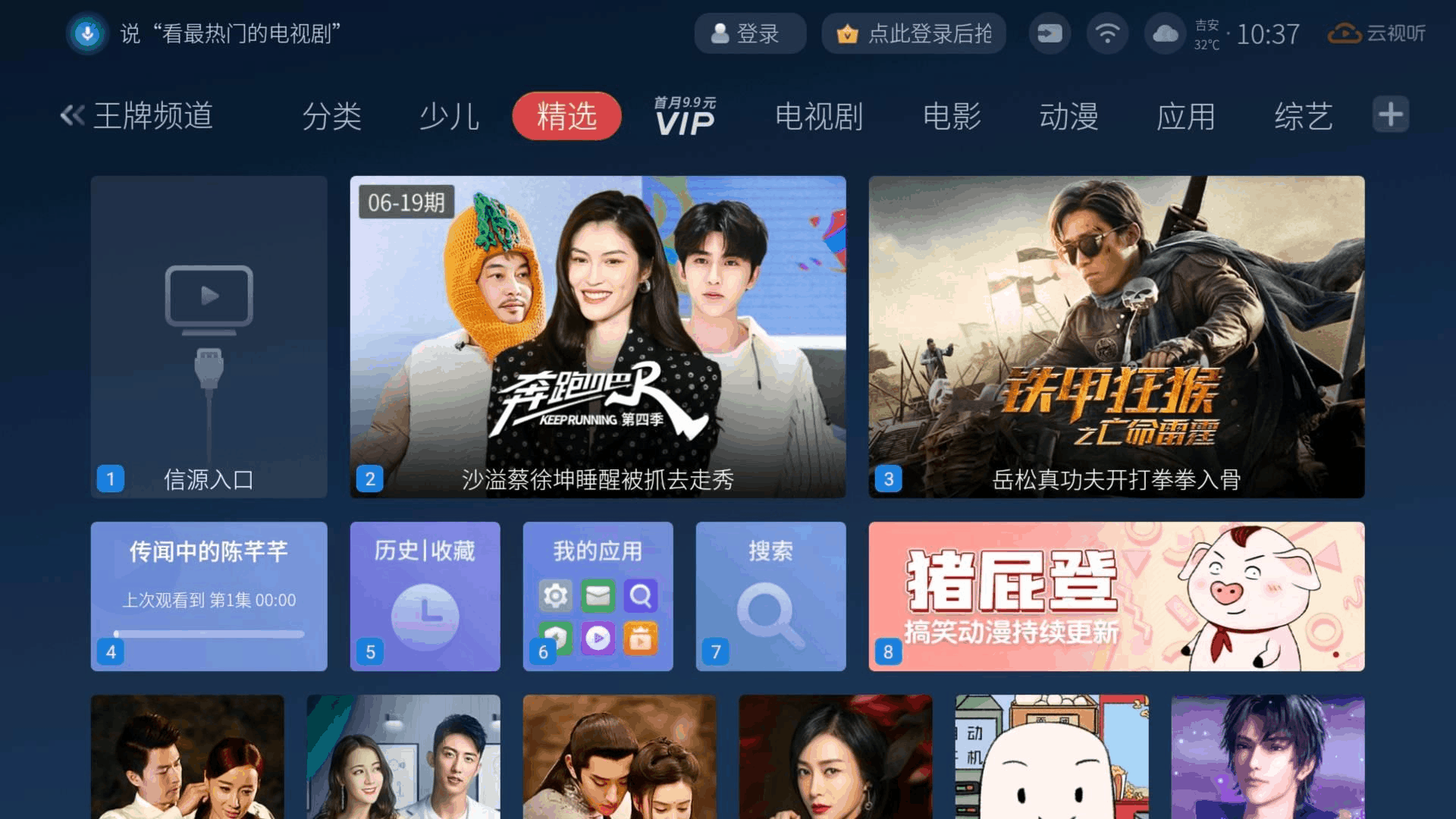Open the input source switch icon
1456x819 pixels.
point(1050,34)
